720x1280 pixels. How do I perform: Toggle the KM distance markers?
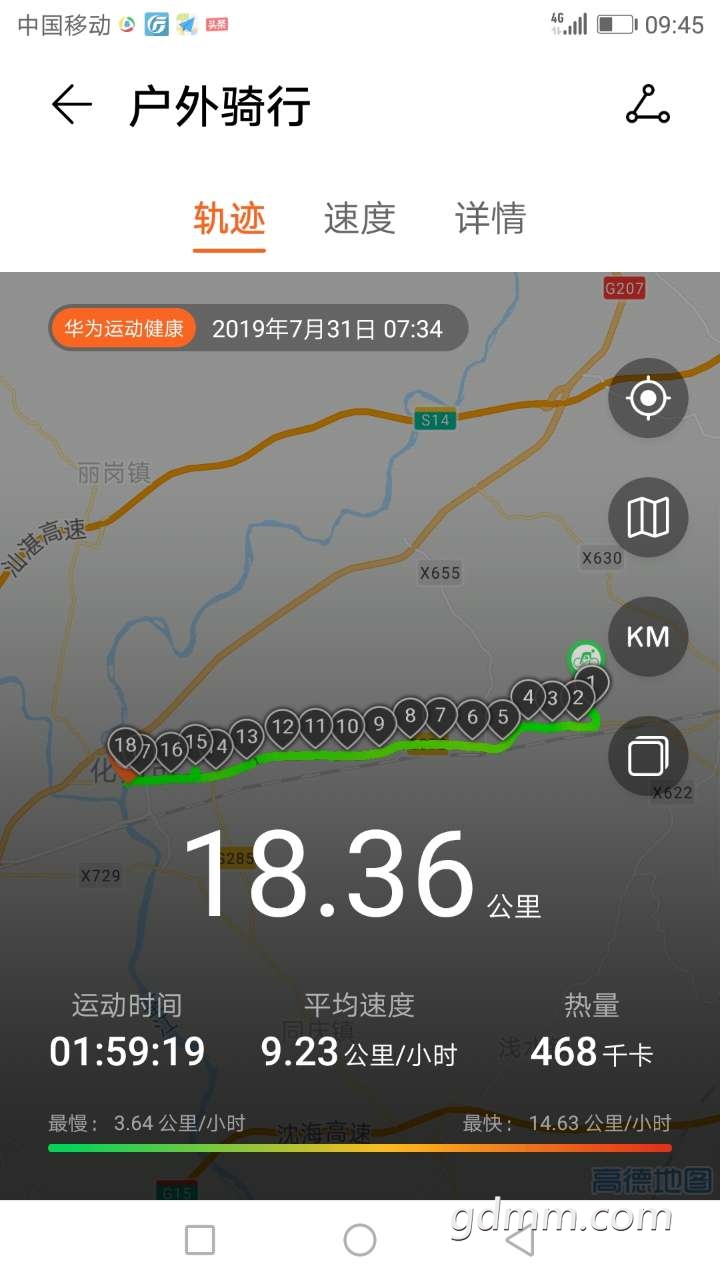(648, 637)
